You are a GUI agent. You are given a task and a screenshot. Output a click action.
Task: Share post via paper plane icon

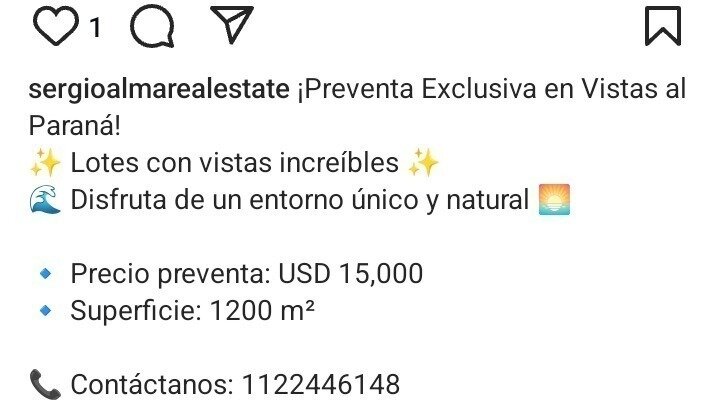231,25
